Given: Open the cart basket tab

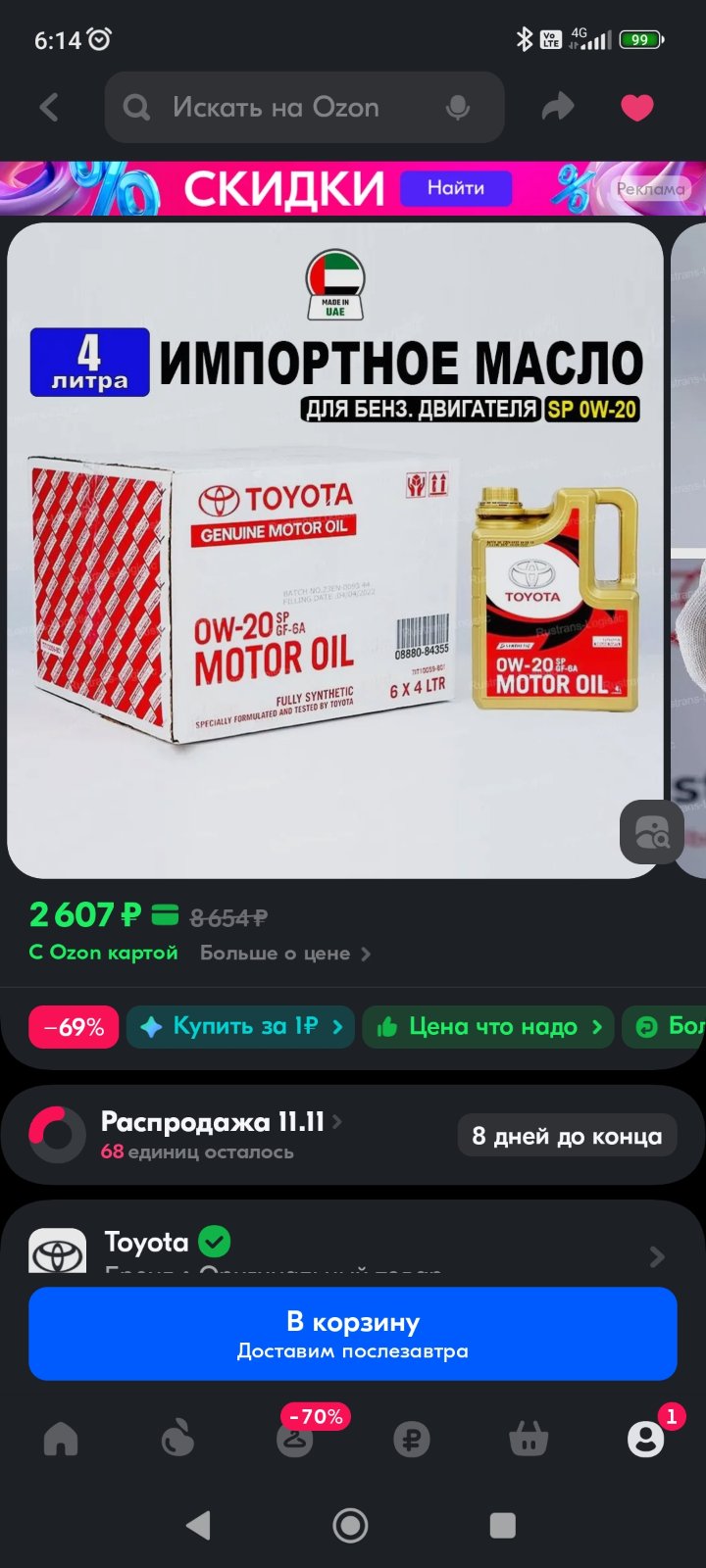Looking at the screenshot, I should [x=529, y=1439].
